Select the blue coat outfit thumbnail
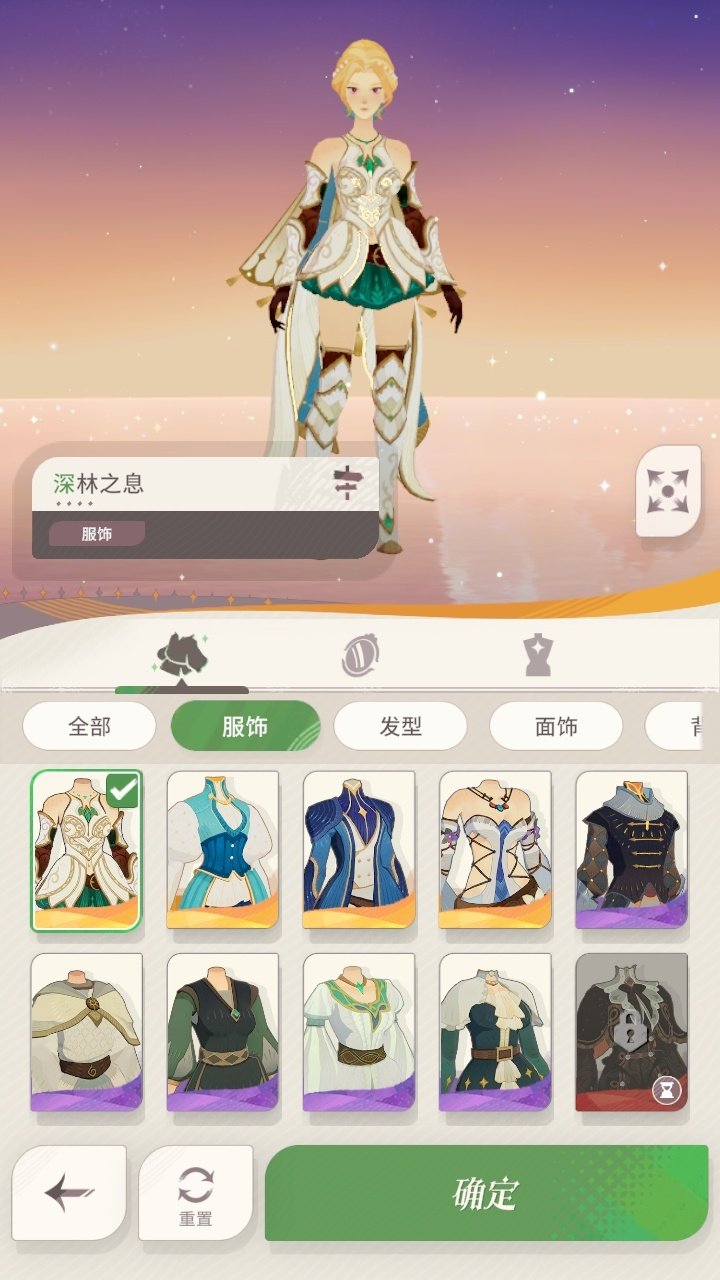 [360, 848]
